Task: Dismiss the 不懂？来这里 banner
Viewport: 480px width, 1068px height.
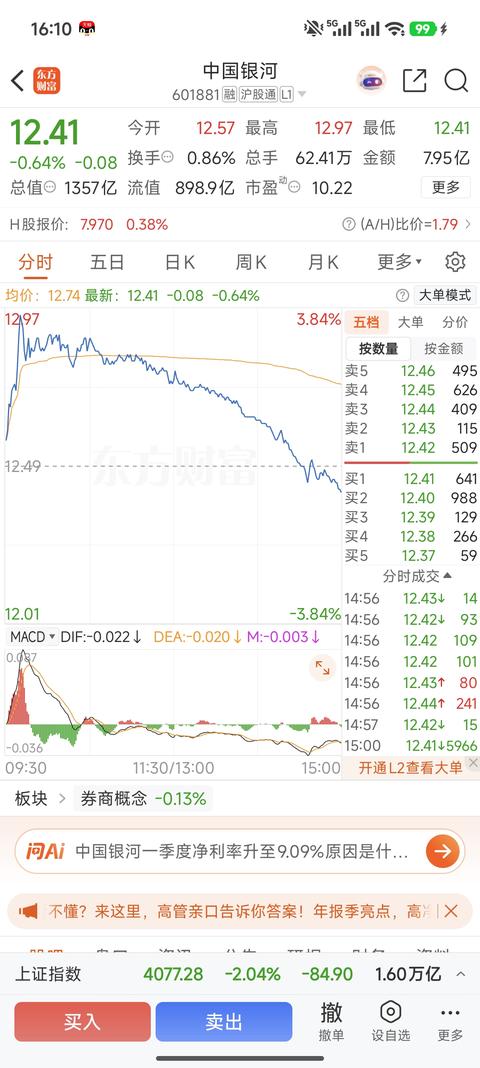Action: point(451,911)
